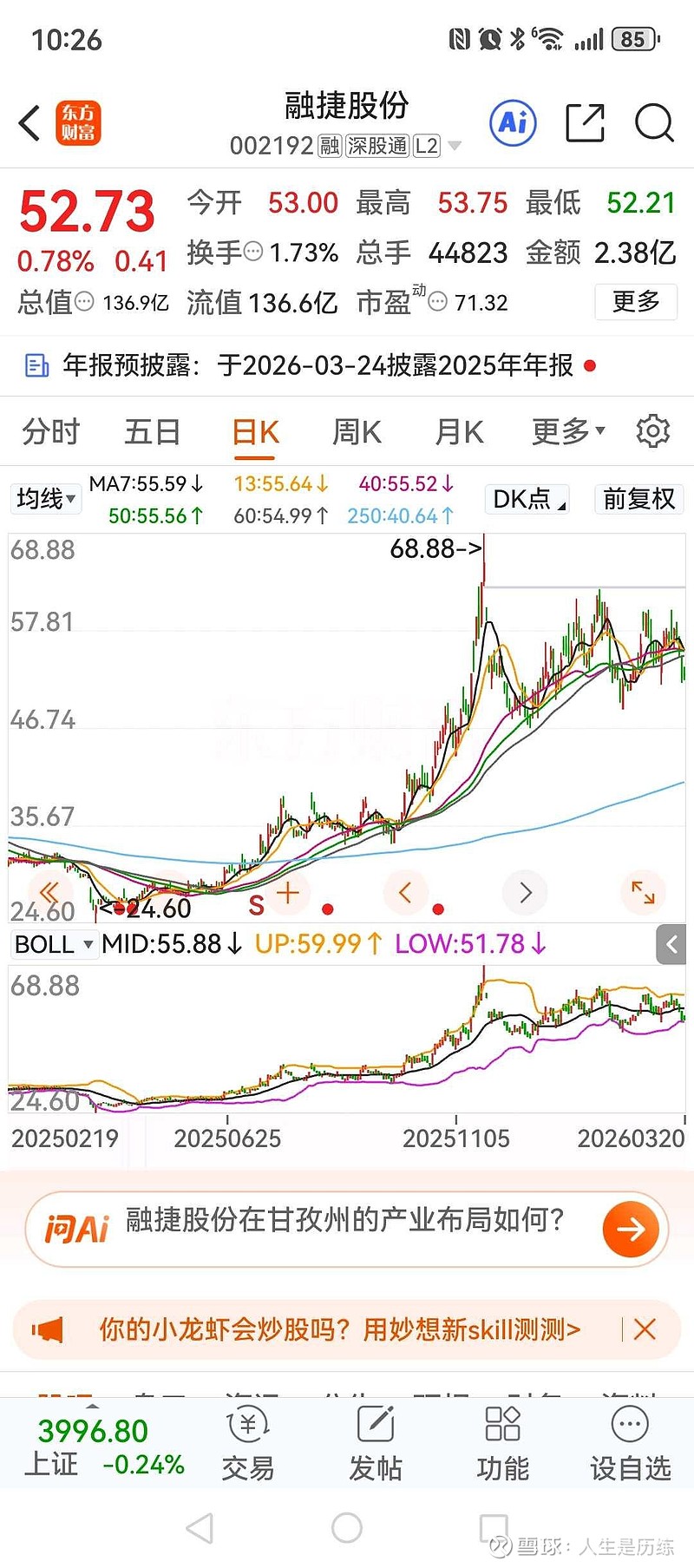The width and height of the screenshot is (694, 1568).
Task: Expand the chart with fullscreen icon
Action: [642, 892]
